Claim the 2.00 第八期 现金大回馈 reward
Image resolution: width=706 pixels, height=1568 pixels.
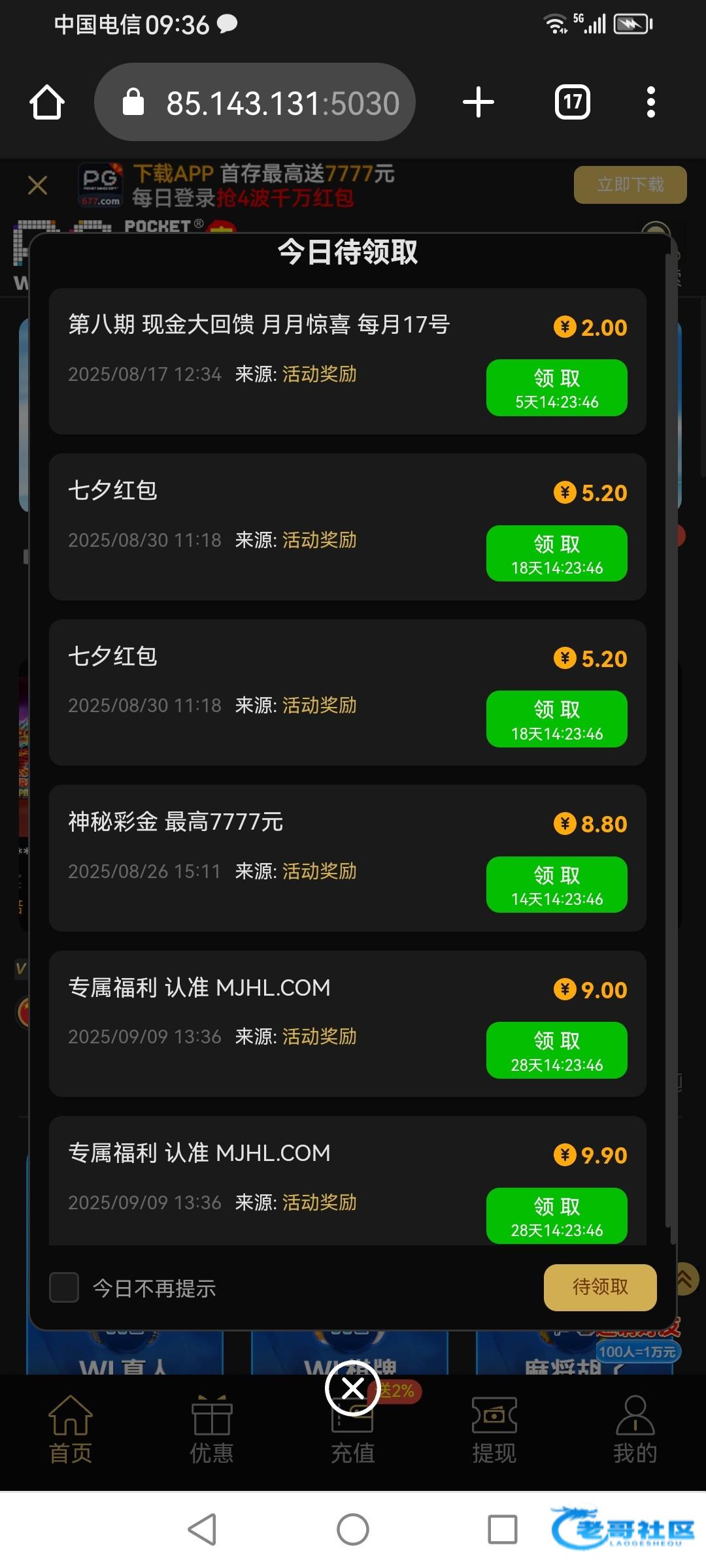(x=556, y=387)
